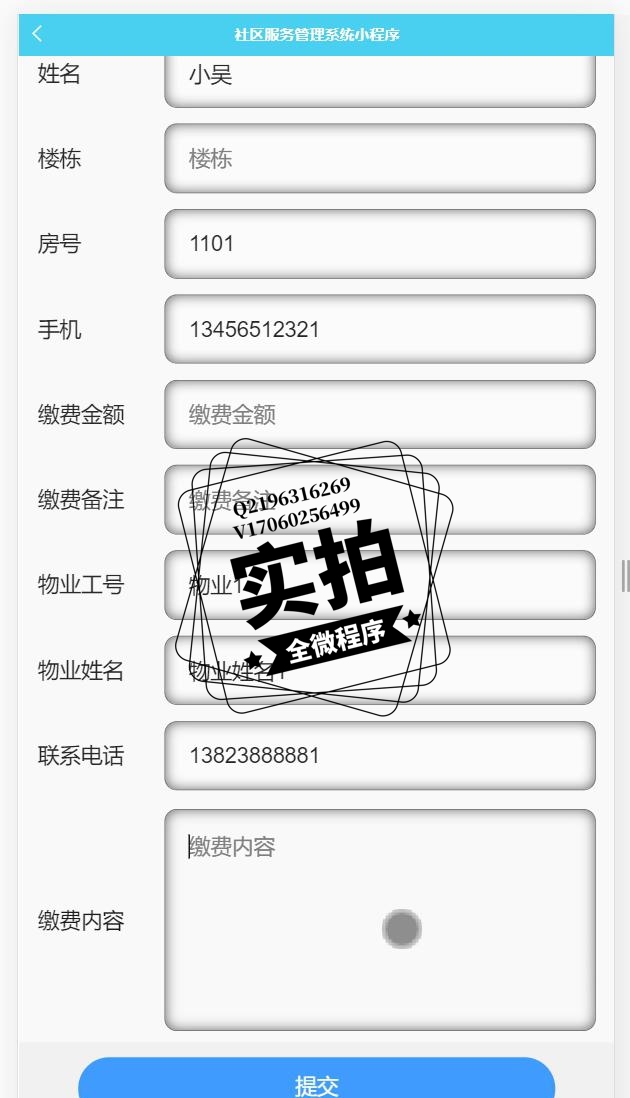Edit the 联系电话 field with 13823888881
Image resolution: width=630 pixels, height=1098 pixels.
click(380, 756)
